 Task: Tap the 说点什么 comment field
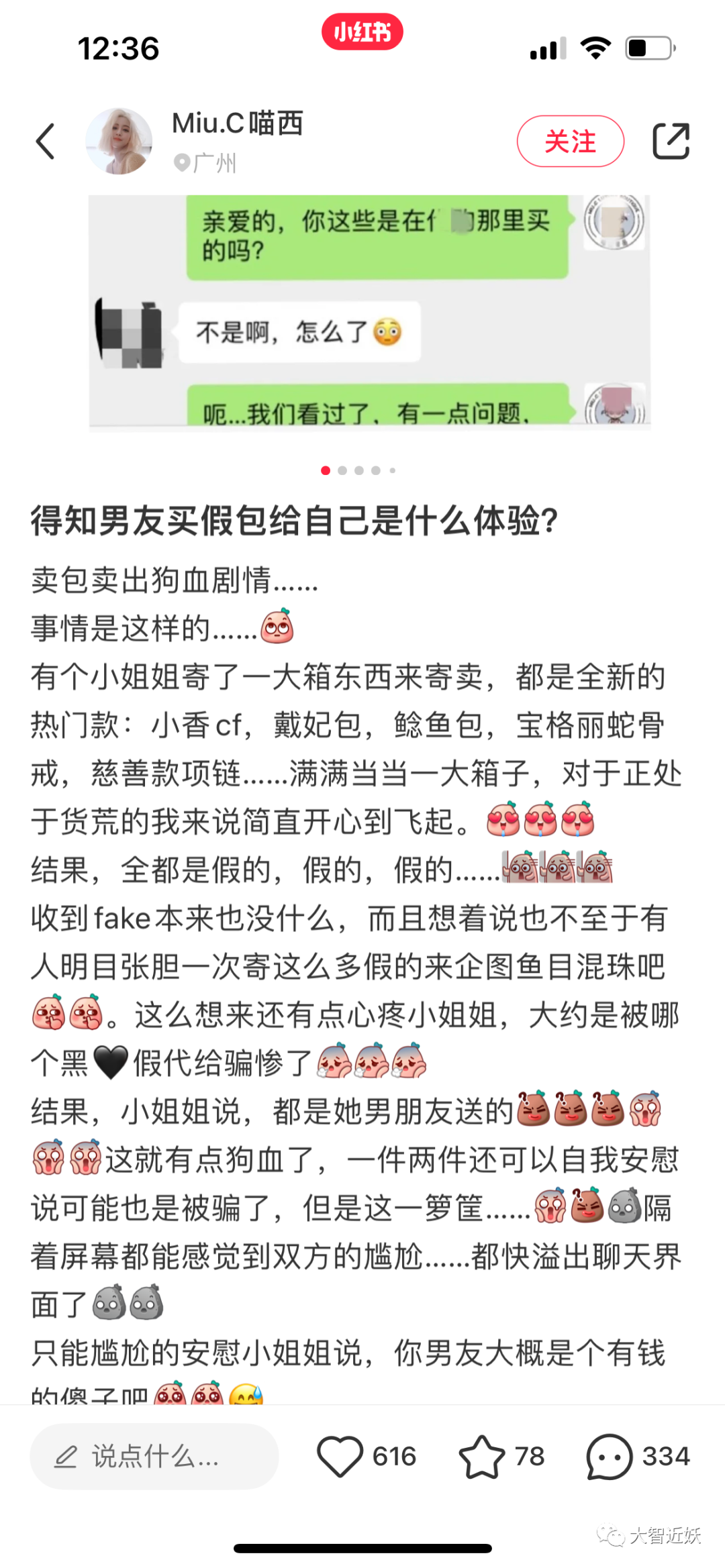coord(154,1457)
